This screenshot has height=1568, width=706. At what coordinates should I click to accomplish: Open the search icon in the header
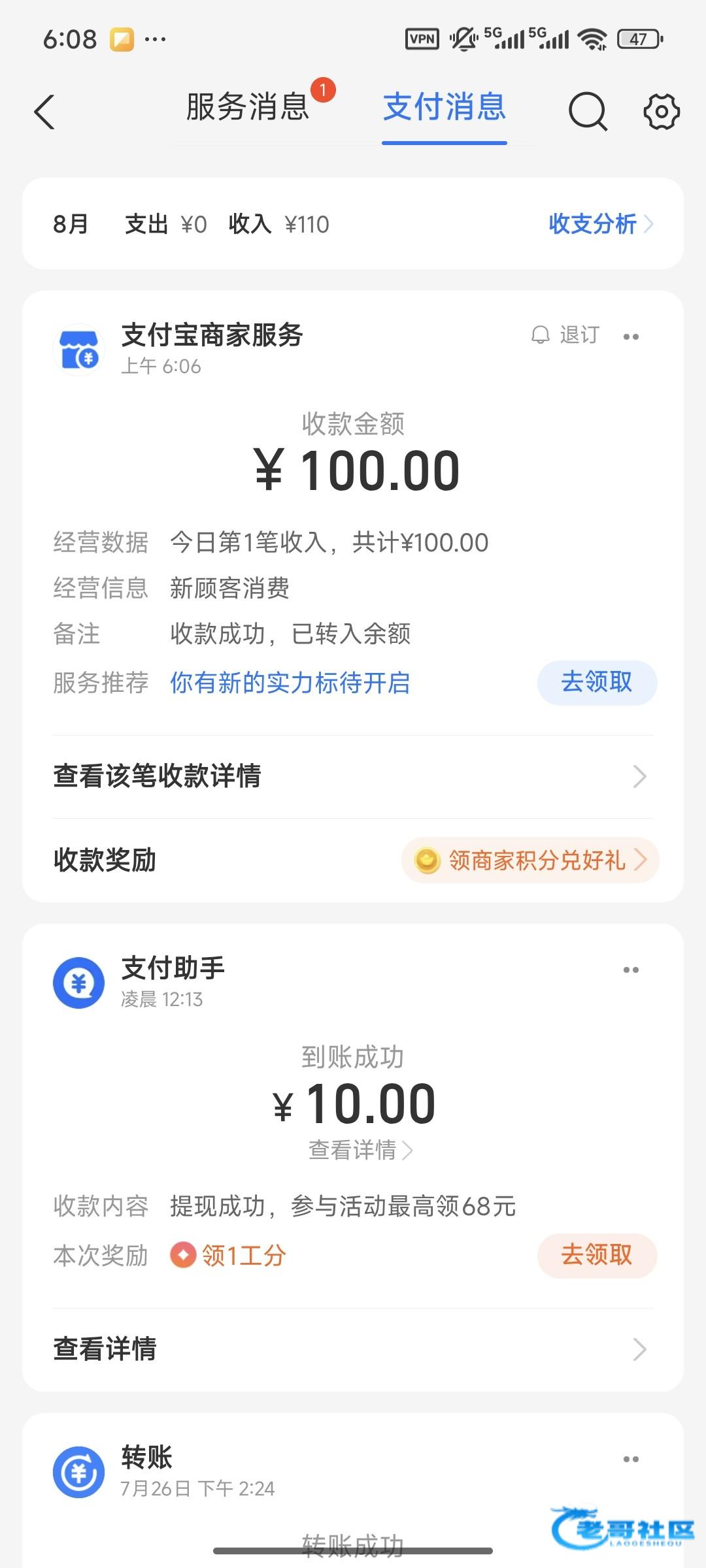click(588, 112)
